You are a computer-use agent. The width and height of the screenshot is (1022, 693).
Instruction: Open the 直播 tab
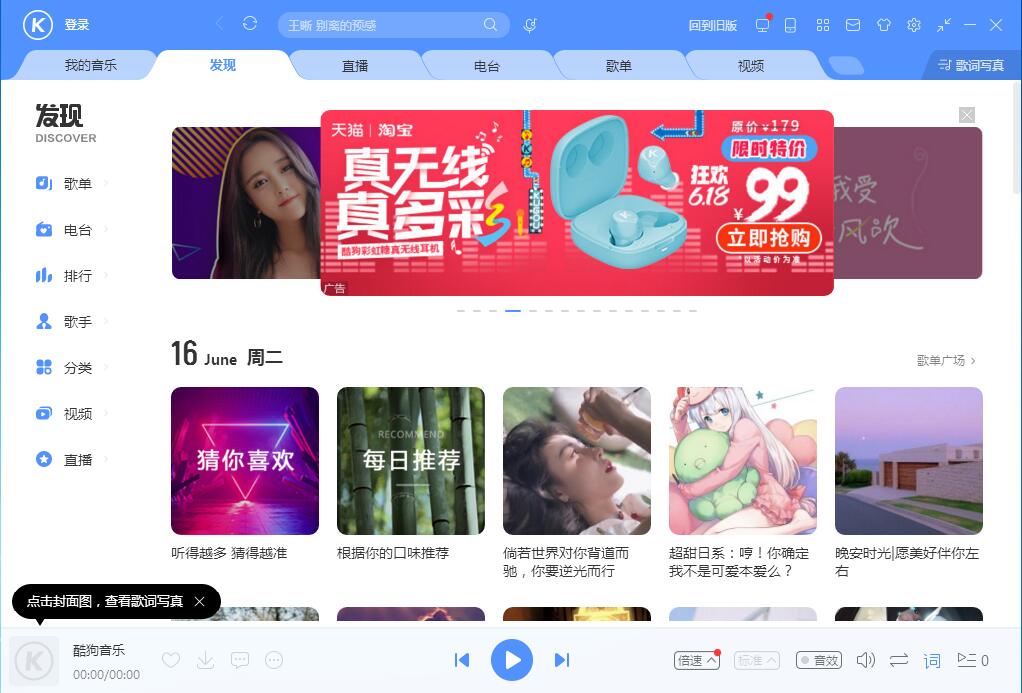tap(355, 66)
